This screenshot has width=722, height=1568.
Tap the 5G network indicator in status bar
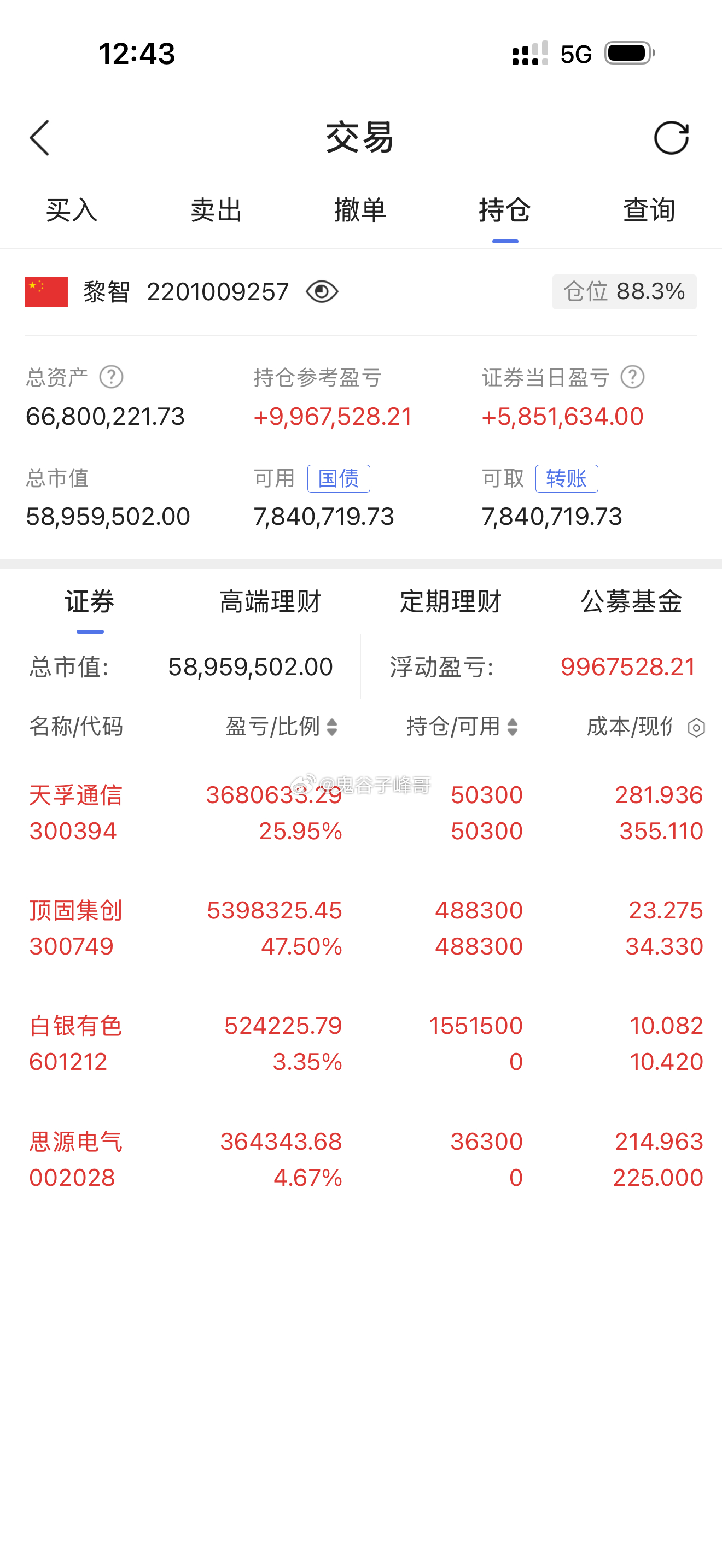(x=575, y=54)
